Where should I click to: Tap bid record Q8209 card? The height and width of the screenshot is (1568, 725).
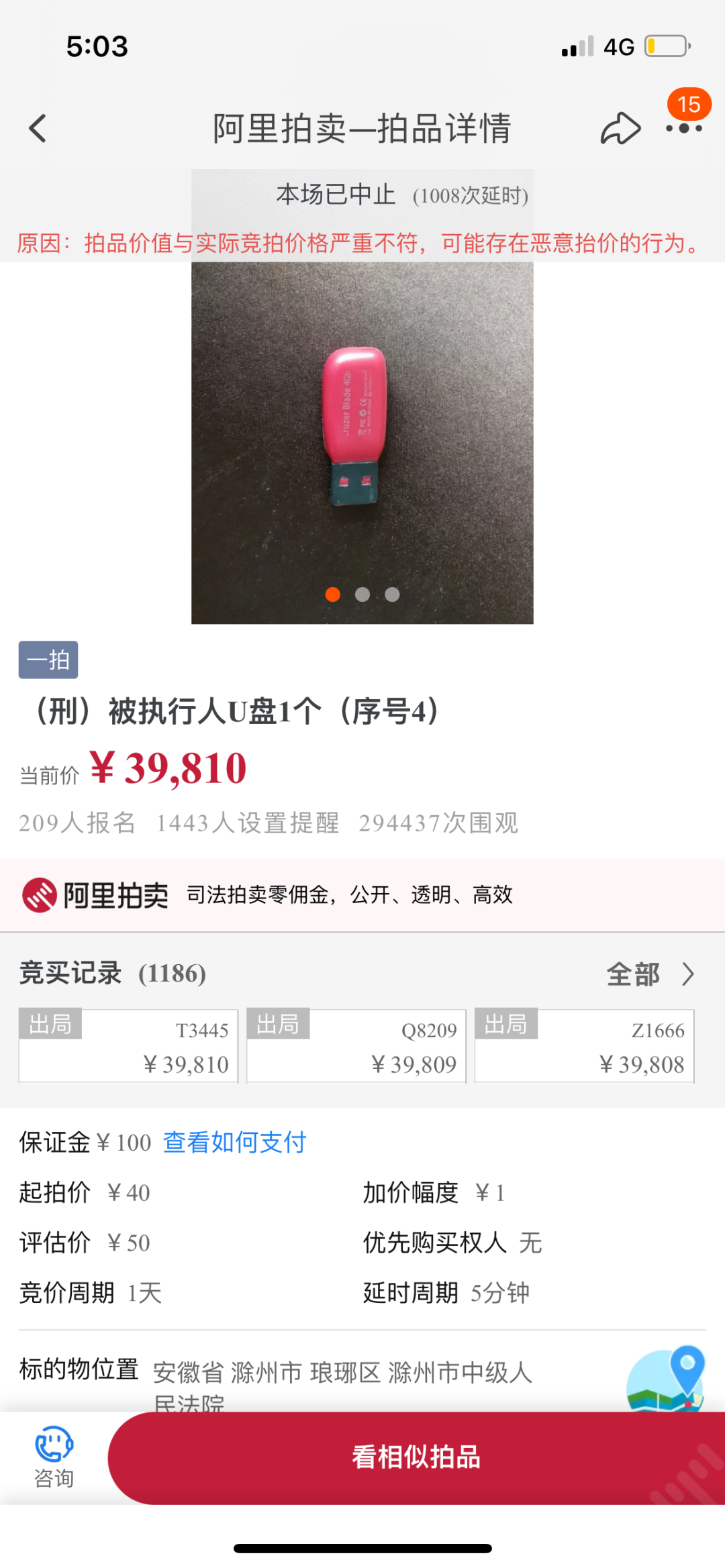tap(356, 1043)
